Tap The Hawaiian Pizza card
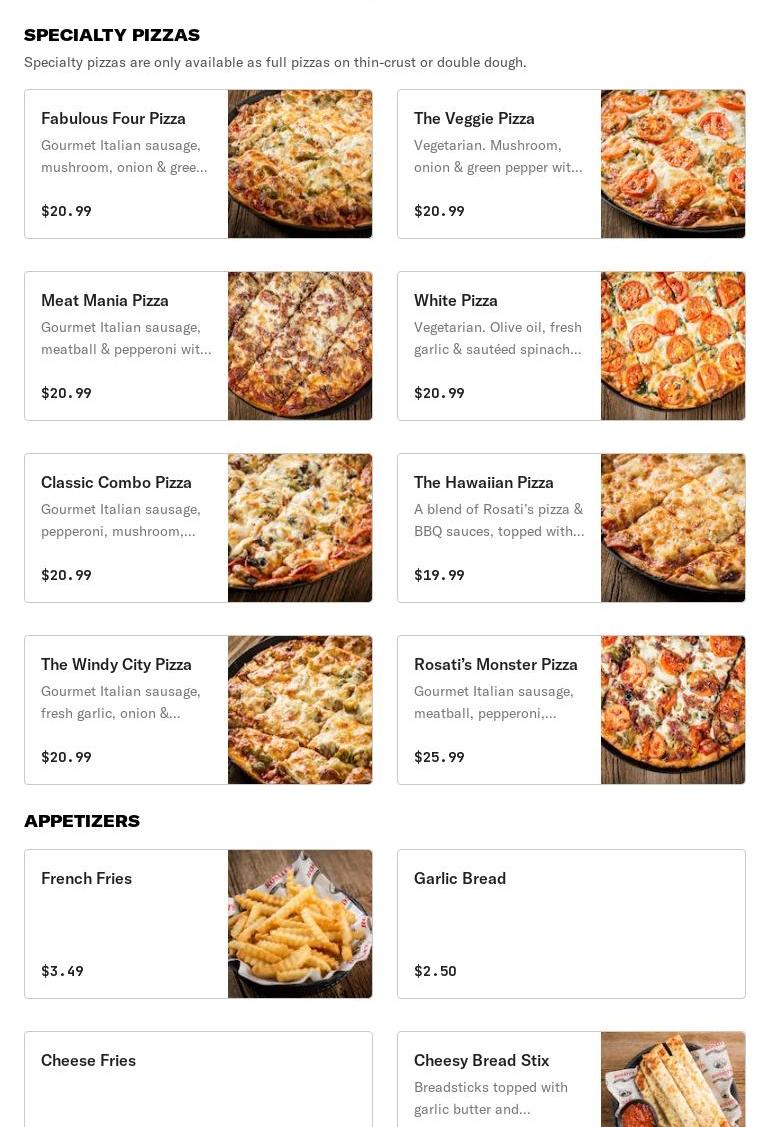The height and width of the screenshot is (1127, 770). [571, 528]
